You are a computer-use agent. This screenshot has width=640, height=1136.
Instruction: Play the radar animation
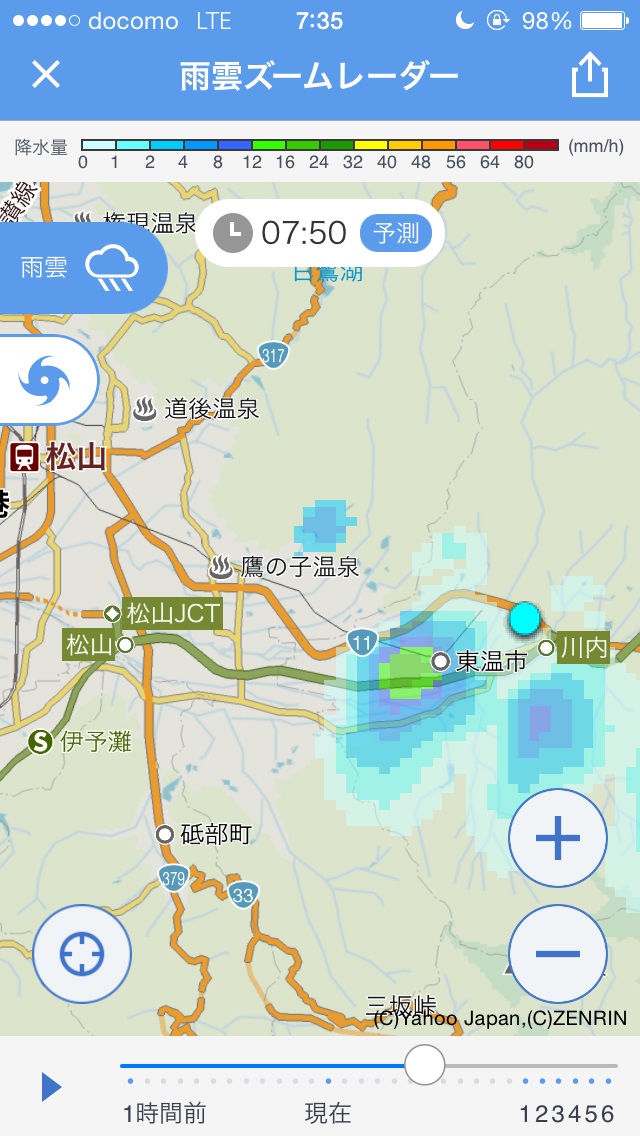pyautogui.click(x=51, y=1087)
